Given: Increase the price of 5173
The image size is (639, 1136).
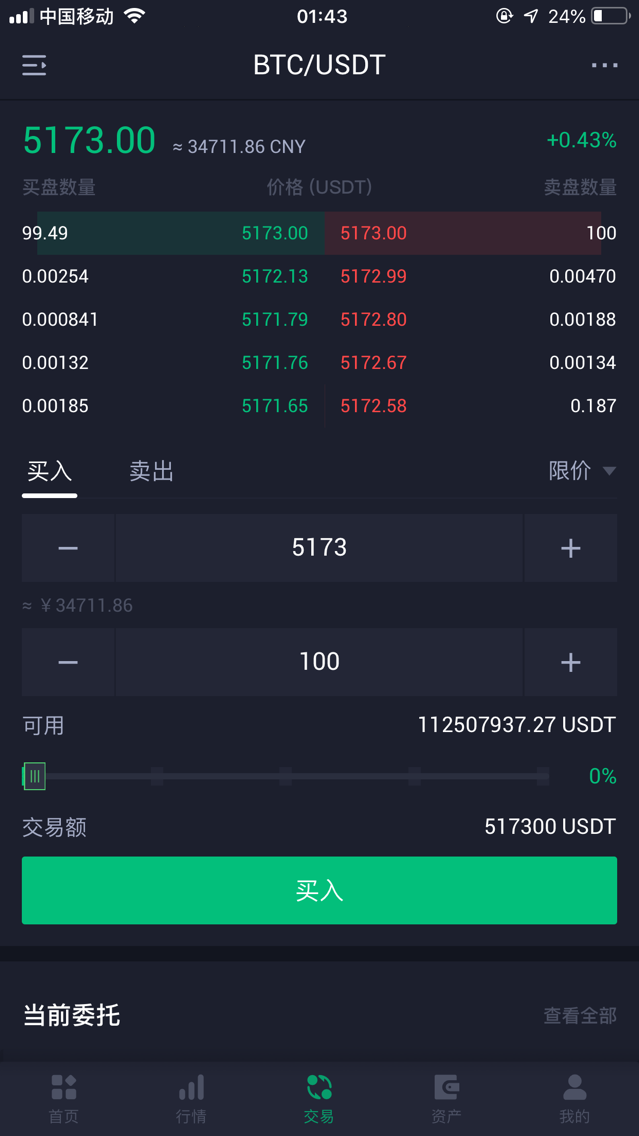Looking at the screenshot, I should click(x=570, y=548).
